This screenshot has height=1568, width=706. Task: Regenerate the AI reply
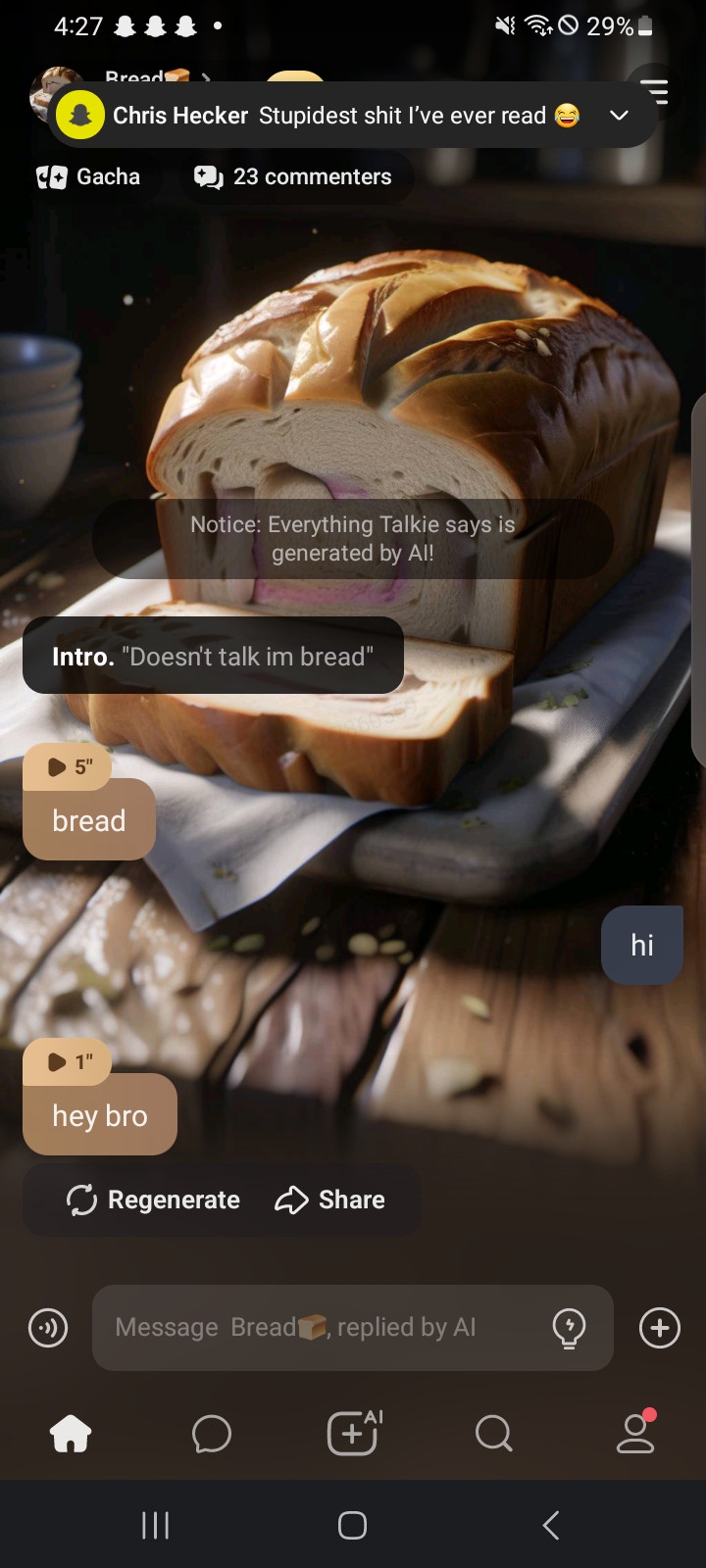153,1200
